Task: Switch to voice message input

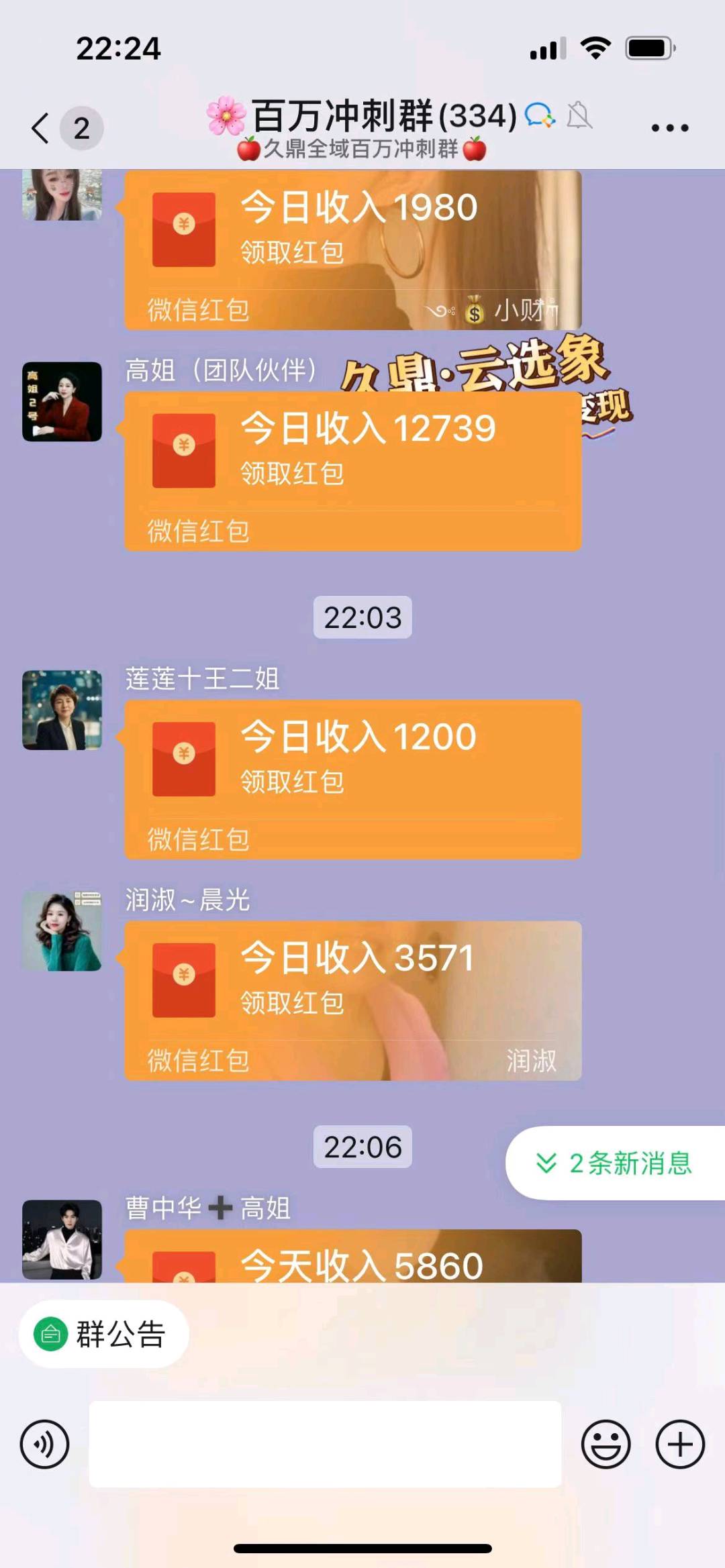Action: click(44, 1444)
